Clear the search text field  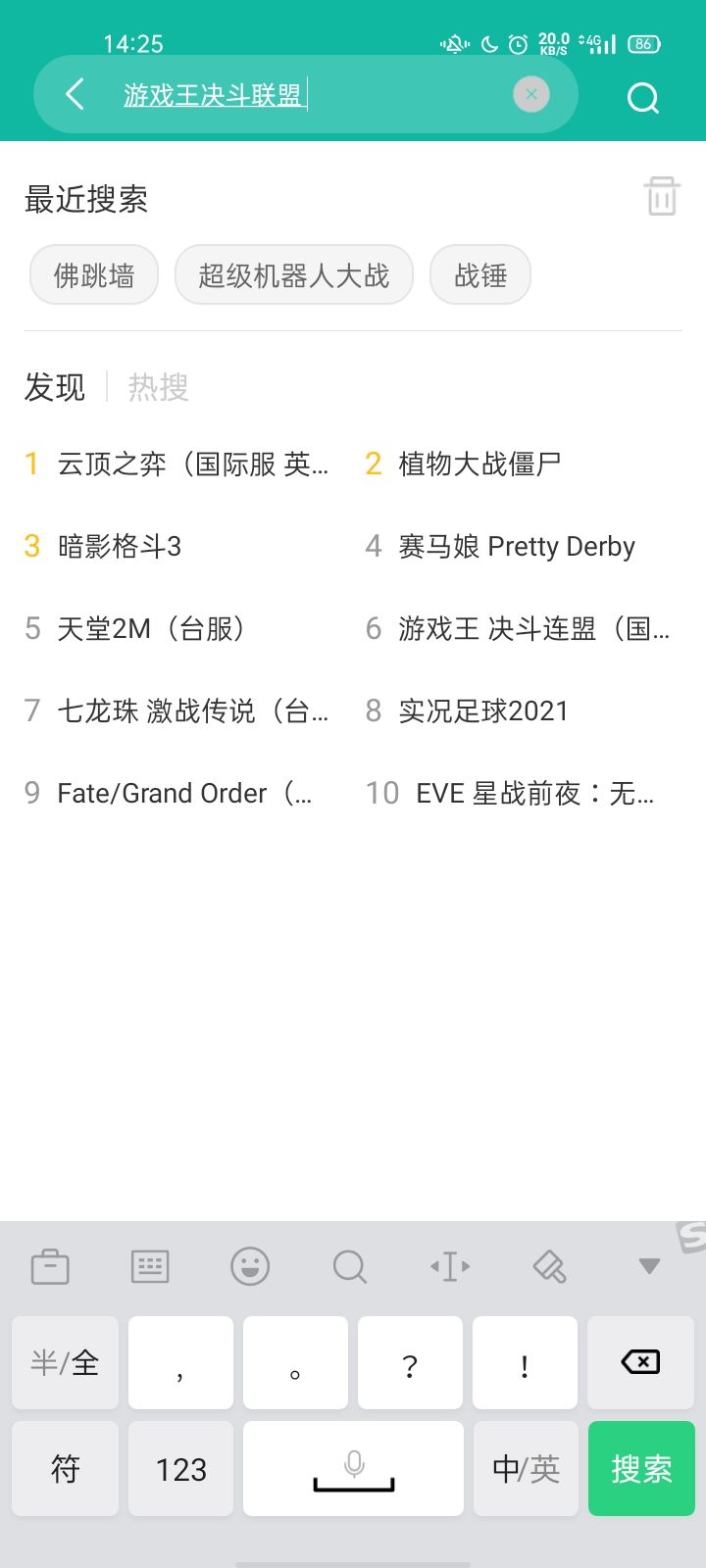(531, 94)
